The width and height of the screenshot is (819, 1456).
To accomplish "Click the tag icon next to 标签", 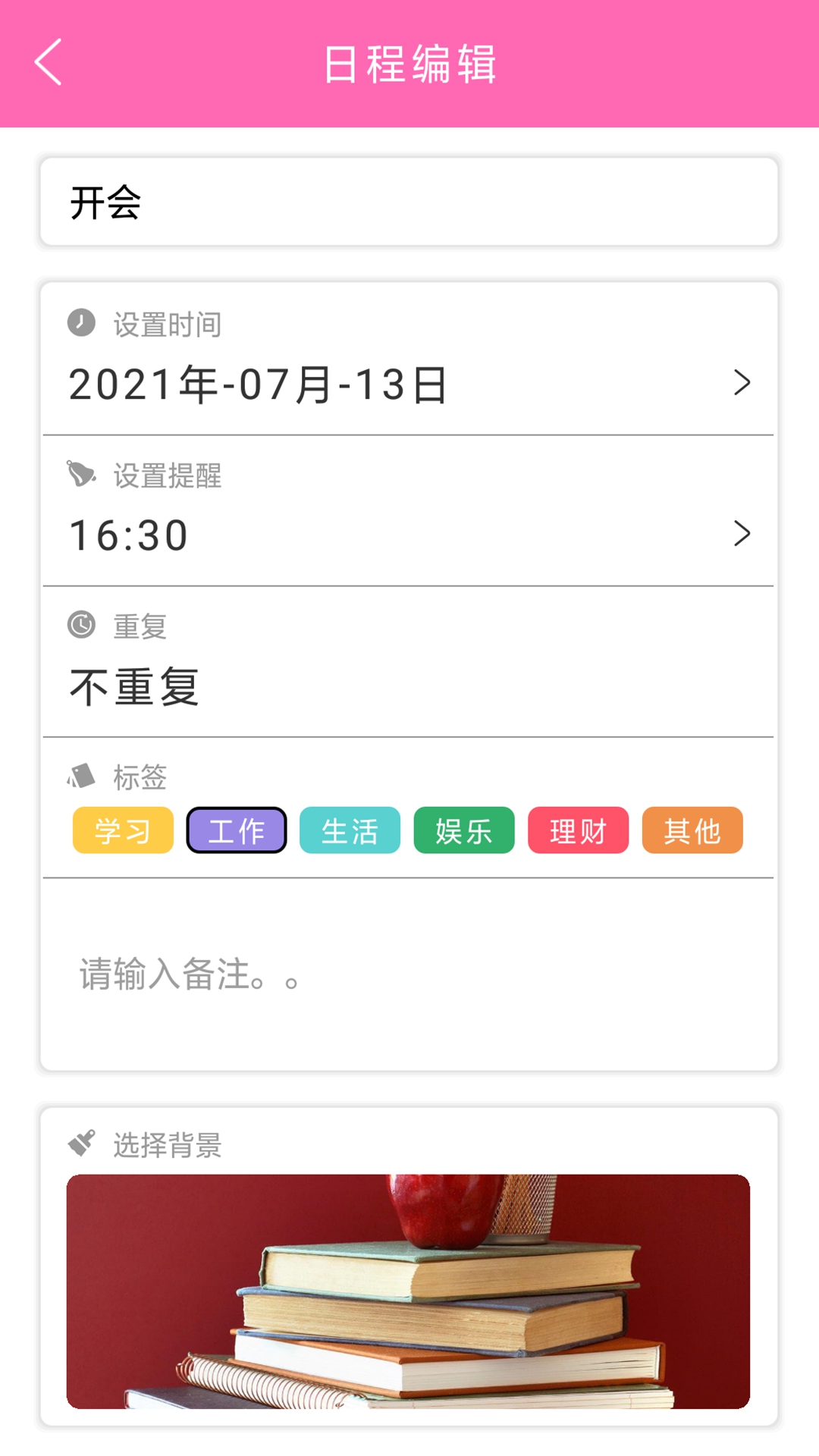I will point(80,775).
